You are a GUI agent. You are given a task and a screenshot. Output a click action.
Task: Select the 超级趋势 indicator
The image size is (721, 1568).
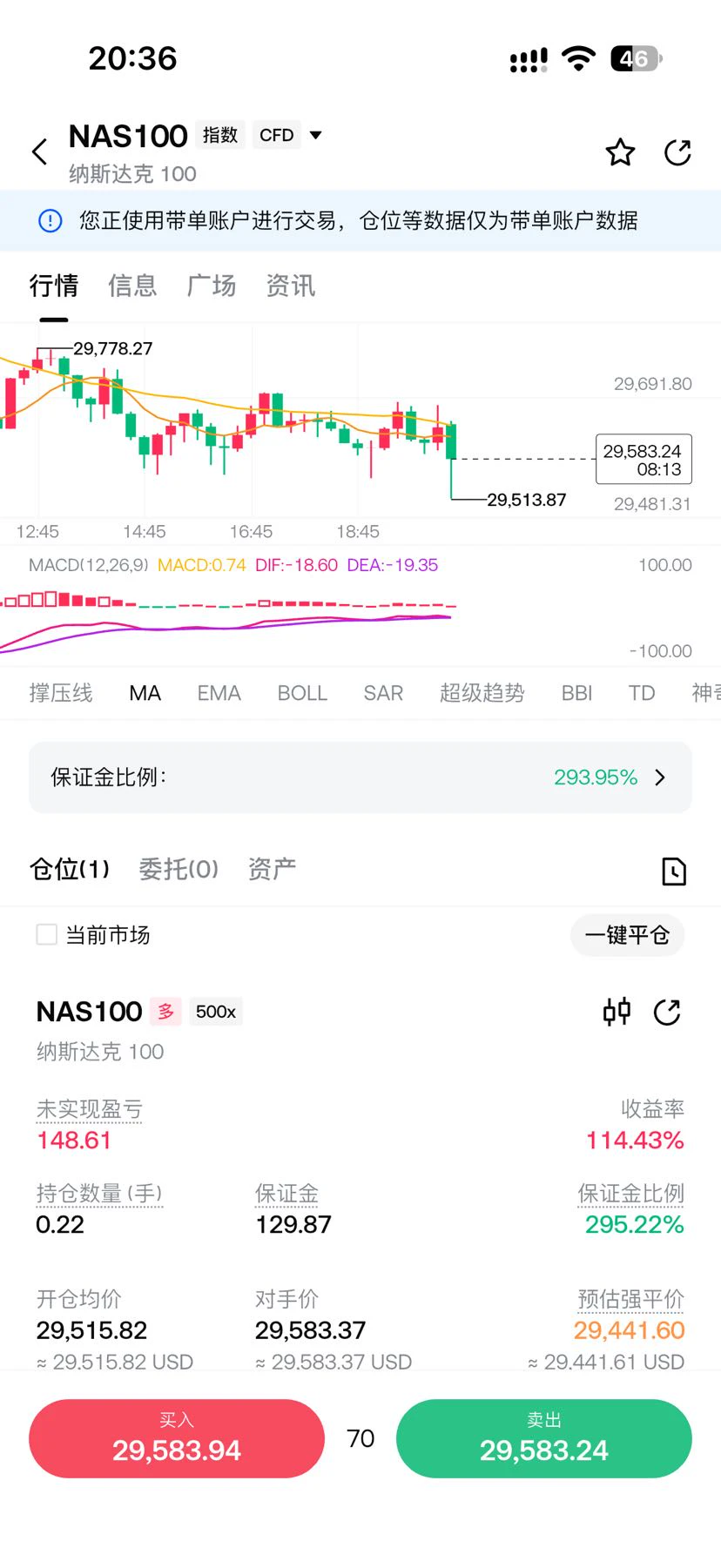tap(482, 693)
